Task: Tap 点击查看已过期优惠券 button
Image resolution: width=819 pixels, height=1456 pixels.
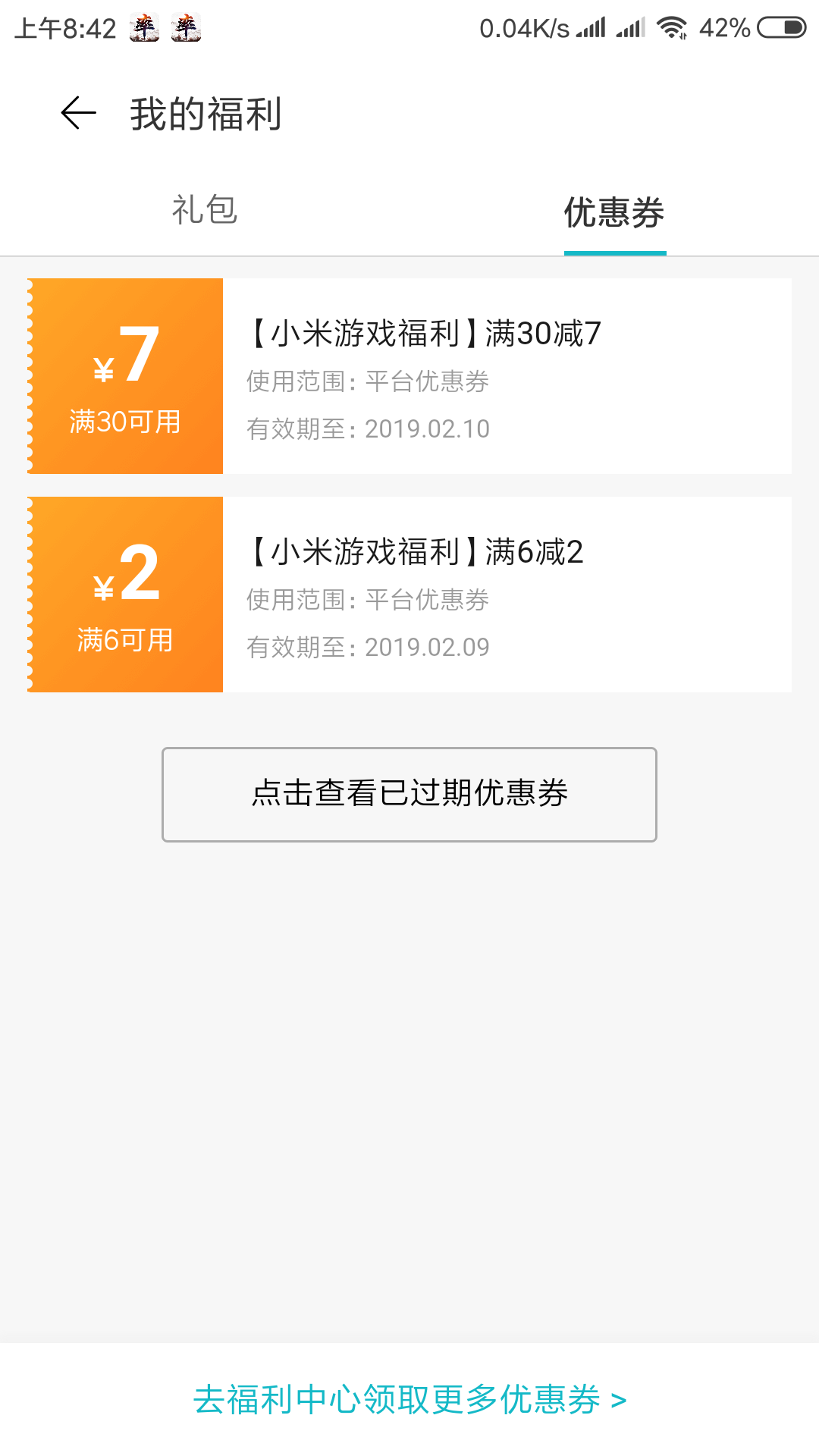Action: click(409, 794)
